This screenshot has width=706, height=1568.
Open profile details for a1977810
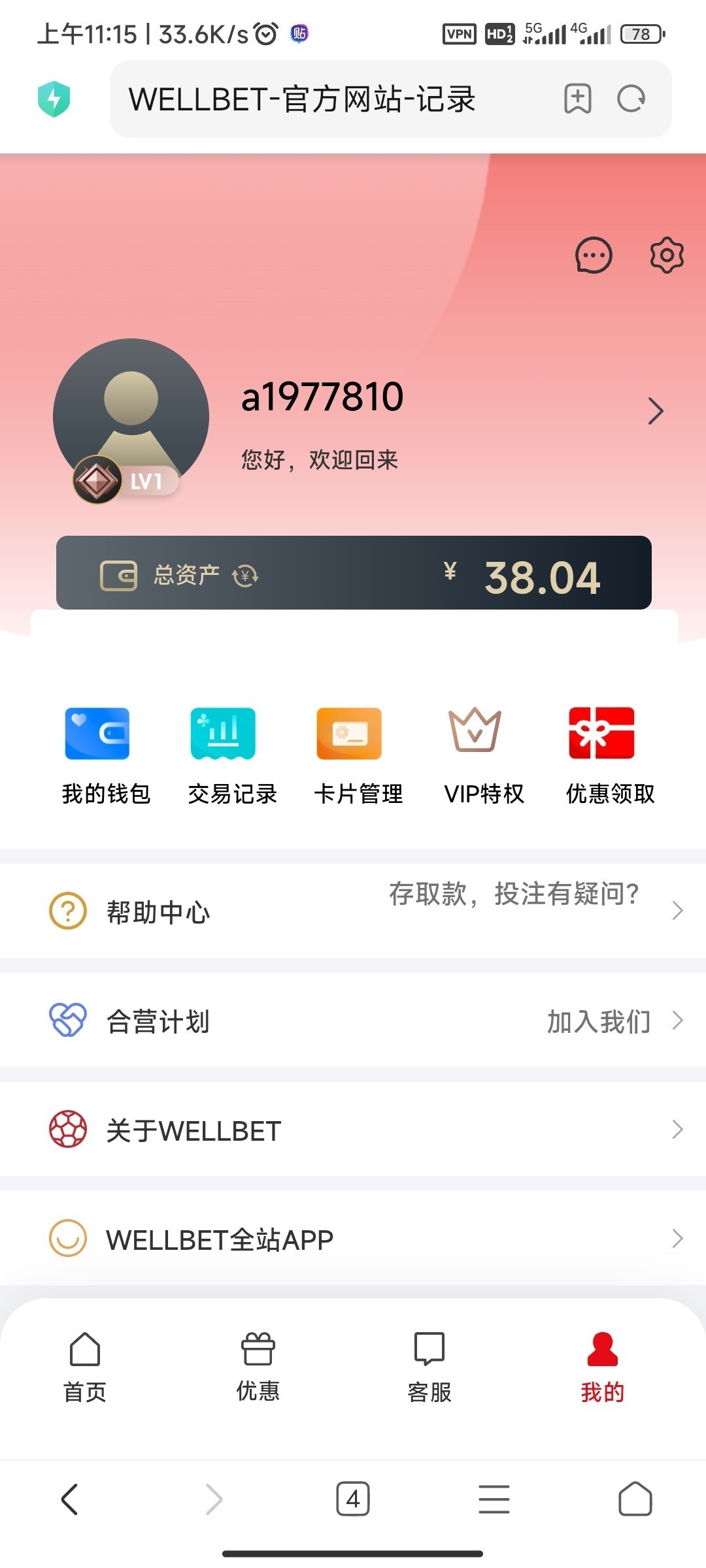pos(655,411)
